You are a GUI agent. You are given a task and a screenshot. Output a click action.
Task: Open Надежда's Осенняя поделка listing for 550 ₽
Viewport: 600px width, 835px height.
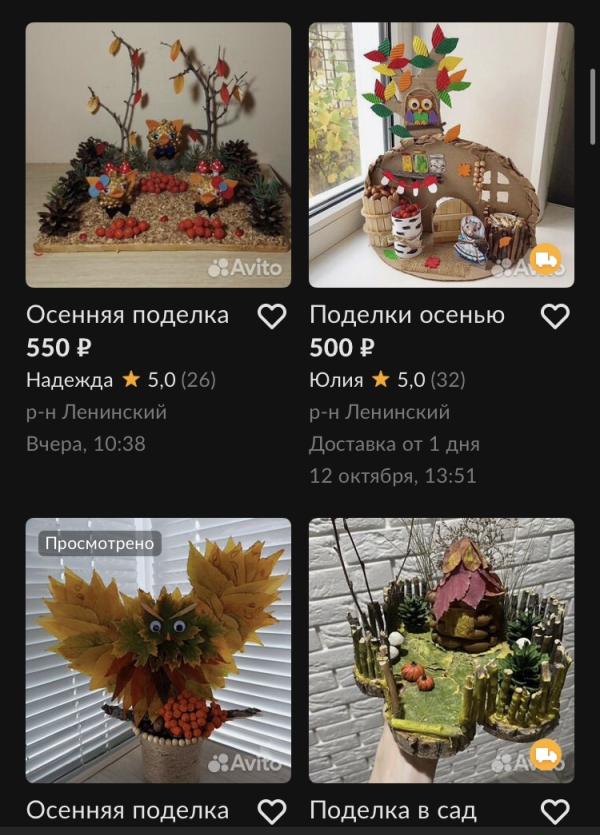[158, 155]
